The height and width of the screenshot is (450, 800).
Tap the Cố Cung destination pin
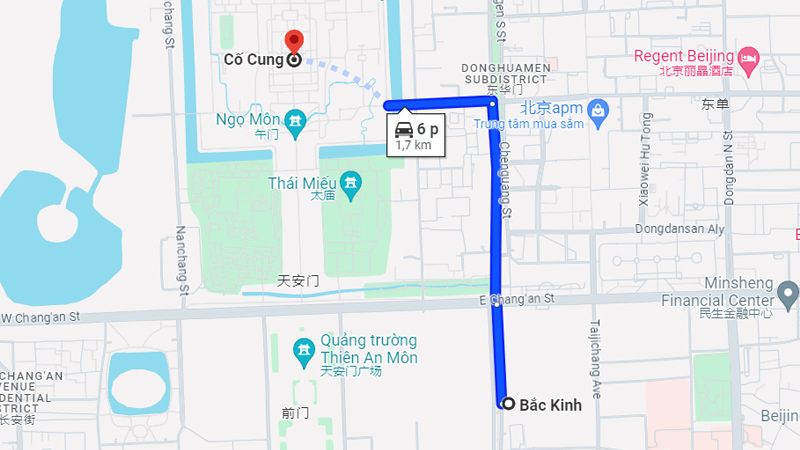click(293, 43)
